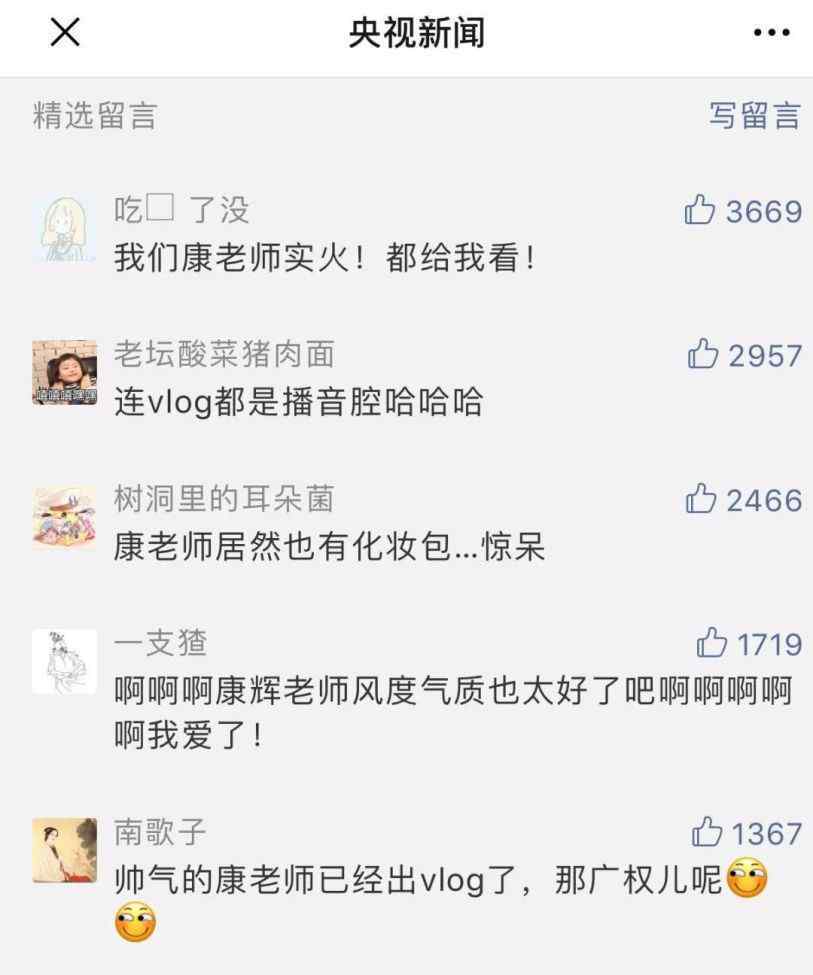
Task: Close the 央视新闻 article page
Action: (x=65, y=33)
